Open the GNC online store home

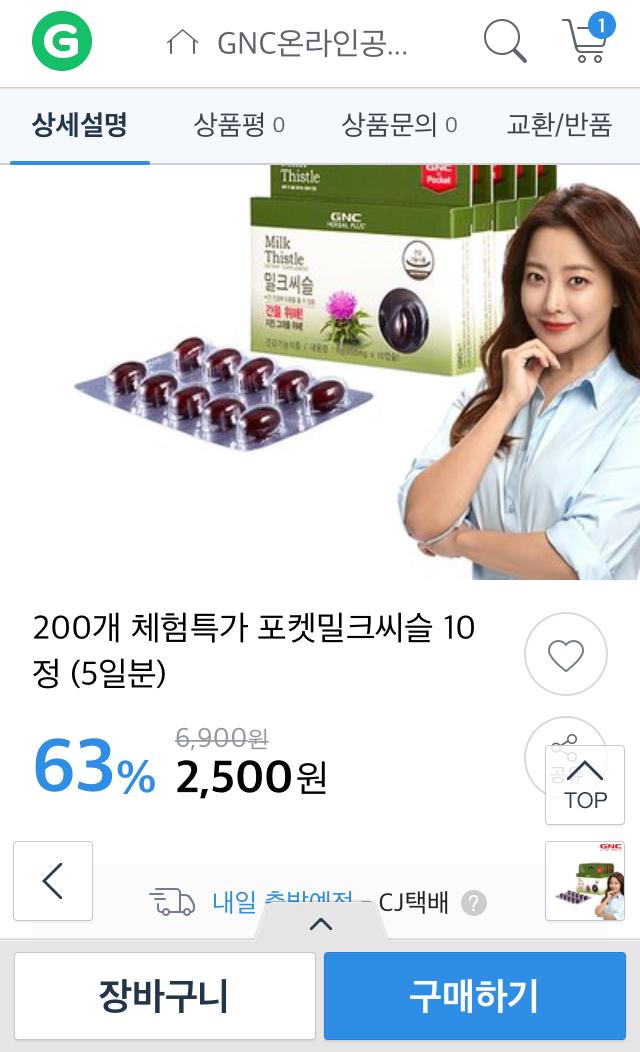288,43
